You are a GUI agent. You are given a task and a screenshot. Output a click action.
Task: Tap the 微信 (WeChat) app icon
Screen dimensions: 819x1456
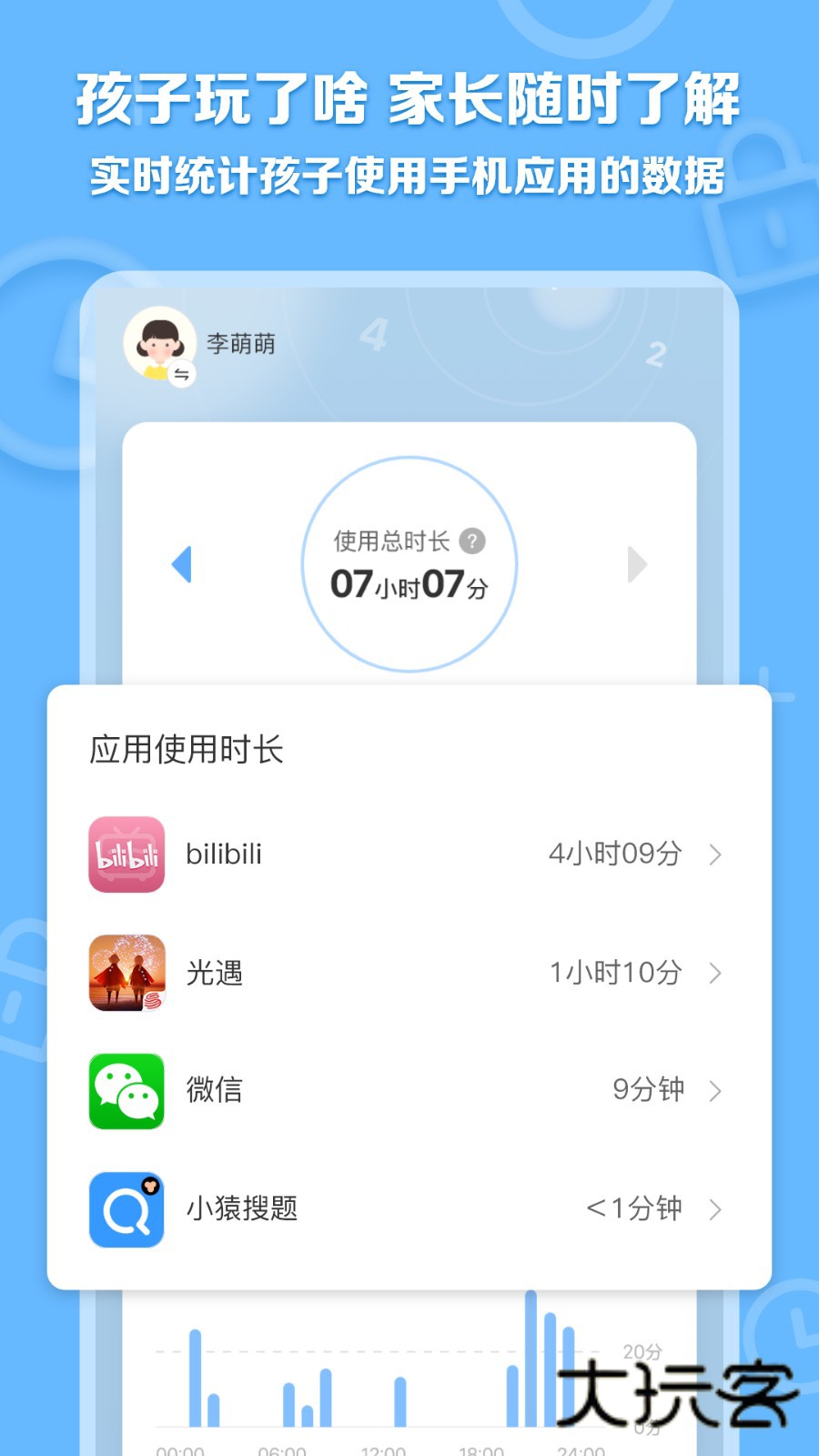(126, 1091)
